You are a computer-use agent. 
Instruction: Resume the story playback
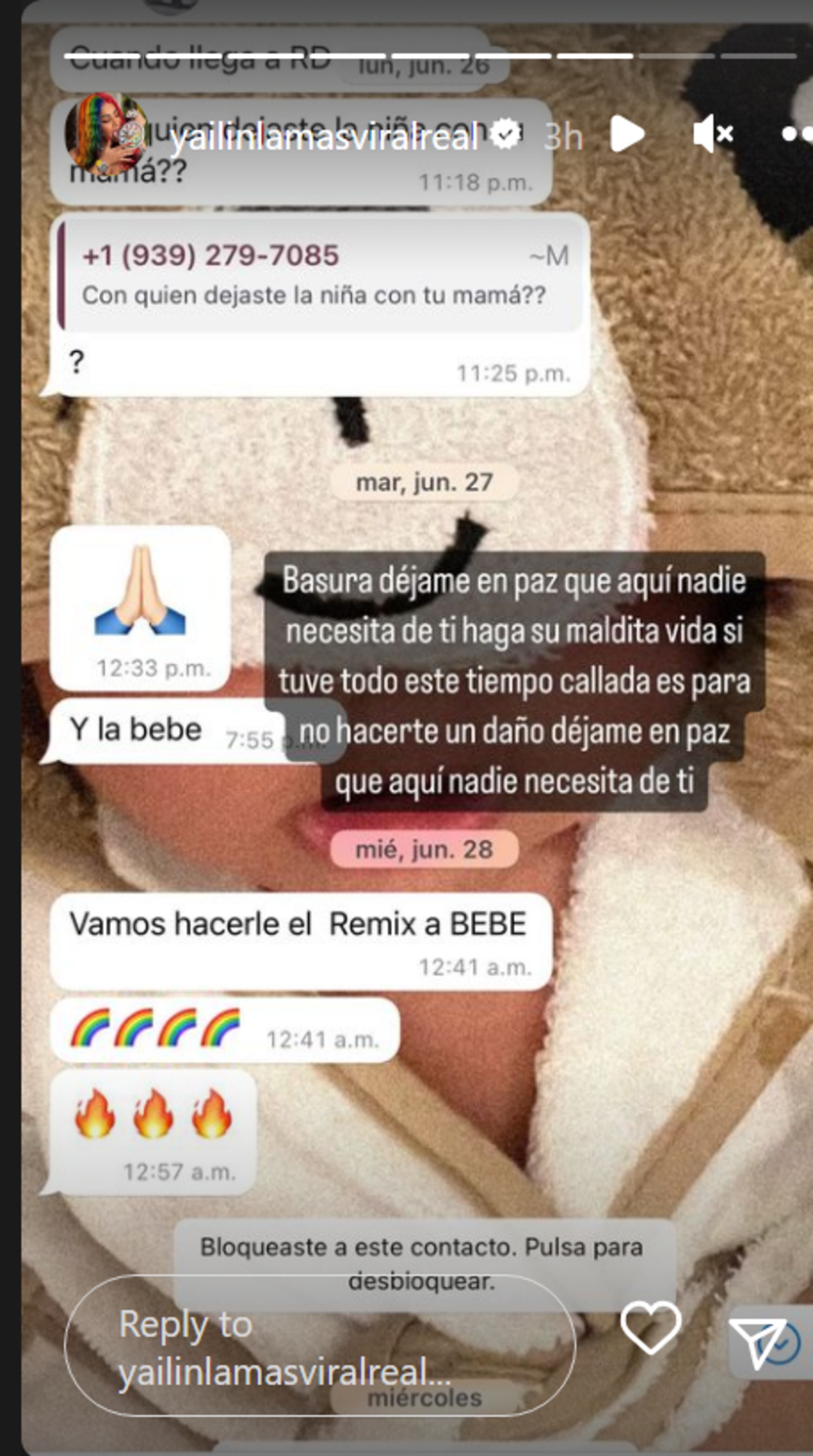pyautogui.click(x=627, y=134)
